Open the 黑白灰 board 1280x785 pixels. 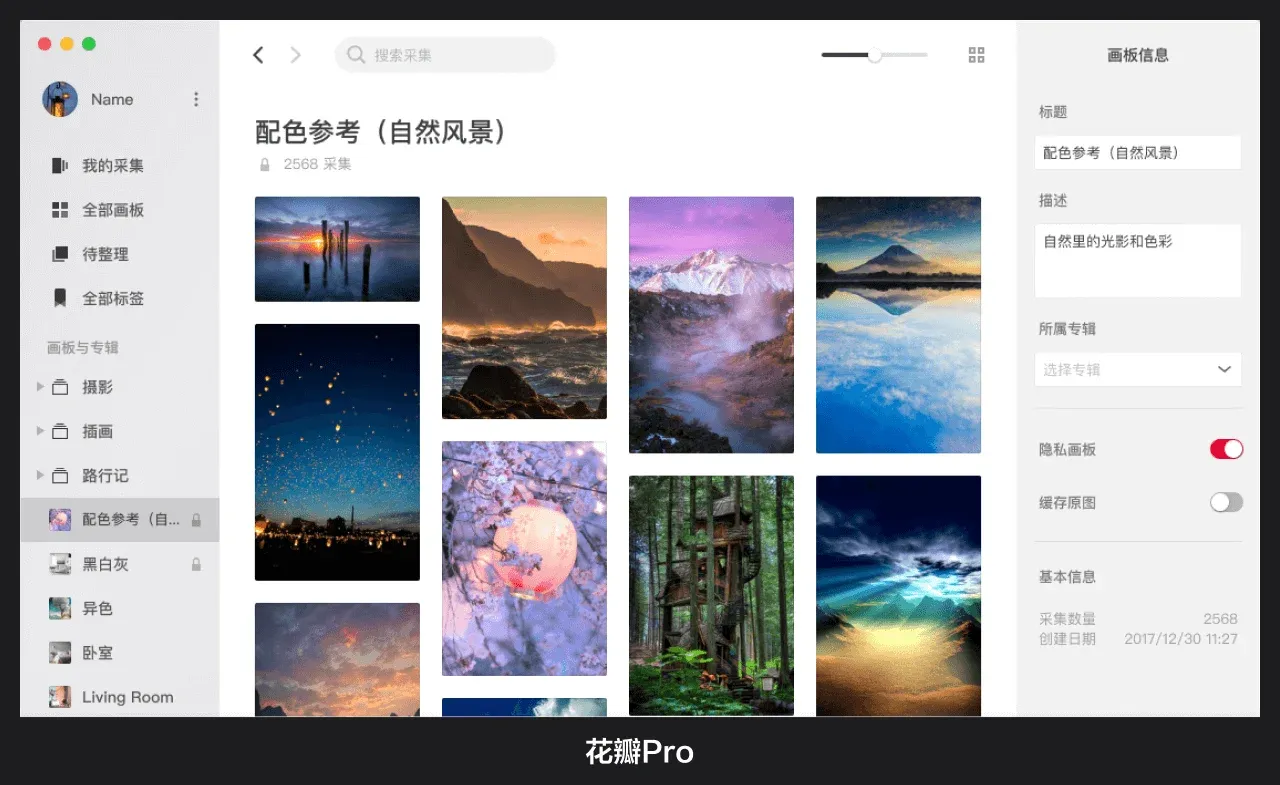point(105,564)
